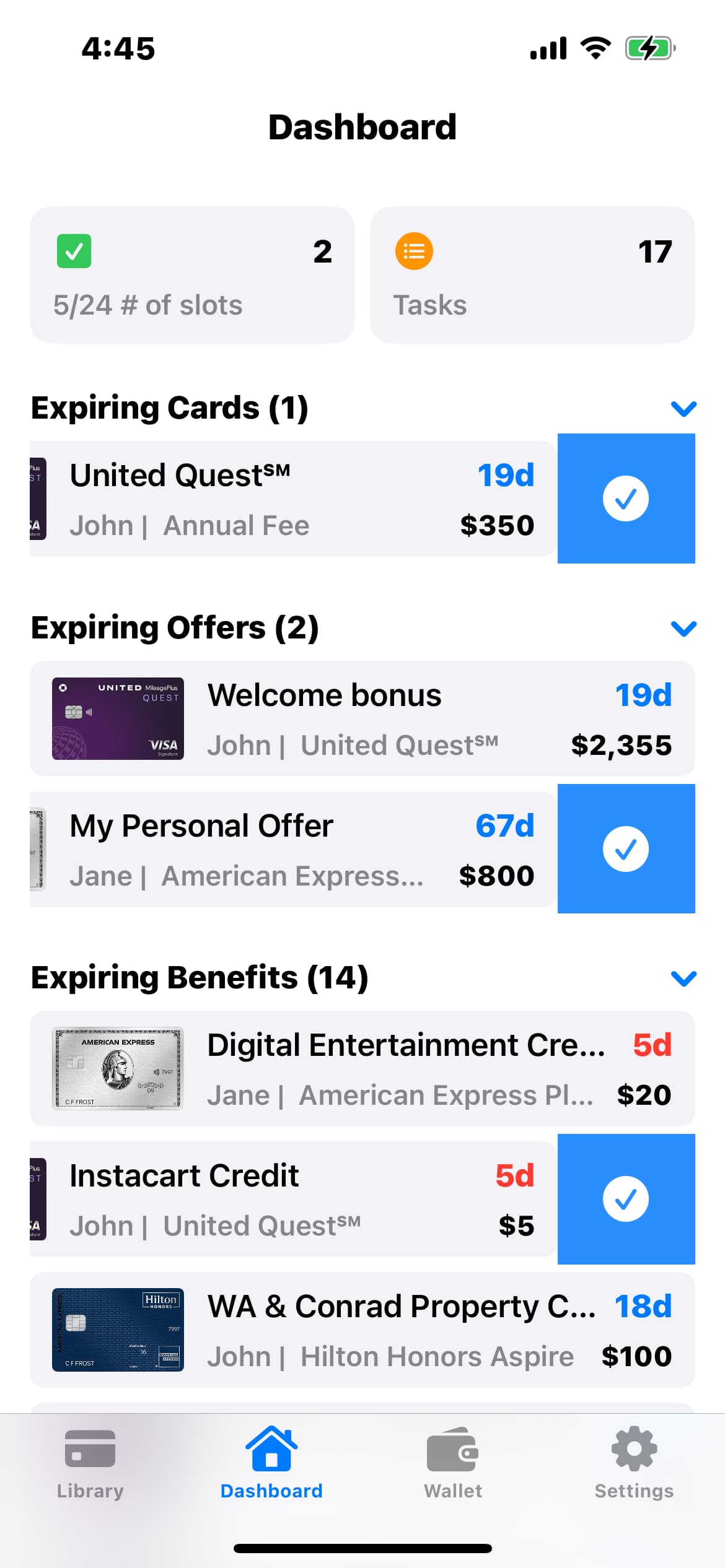Image resolution: width=725 pixels, height=1568 pixels.
Task: Switch to the Library tab
Action: tap(90, 1464)
